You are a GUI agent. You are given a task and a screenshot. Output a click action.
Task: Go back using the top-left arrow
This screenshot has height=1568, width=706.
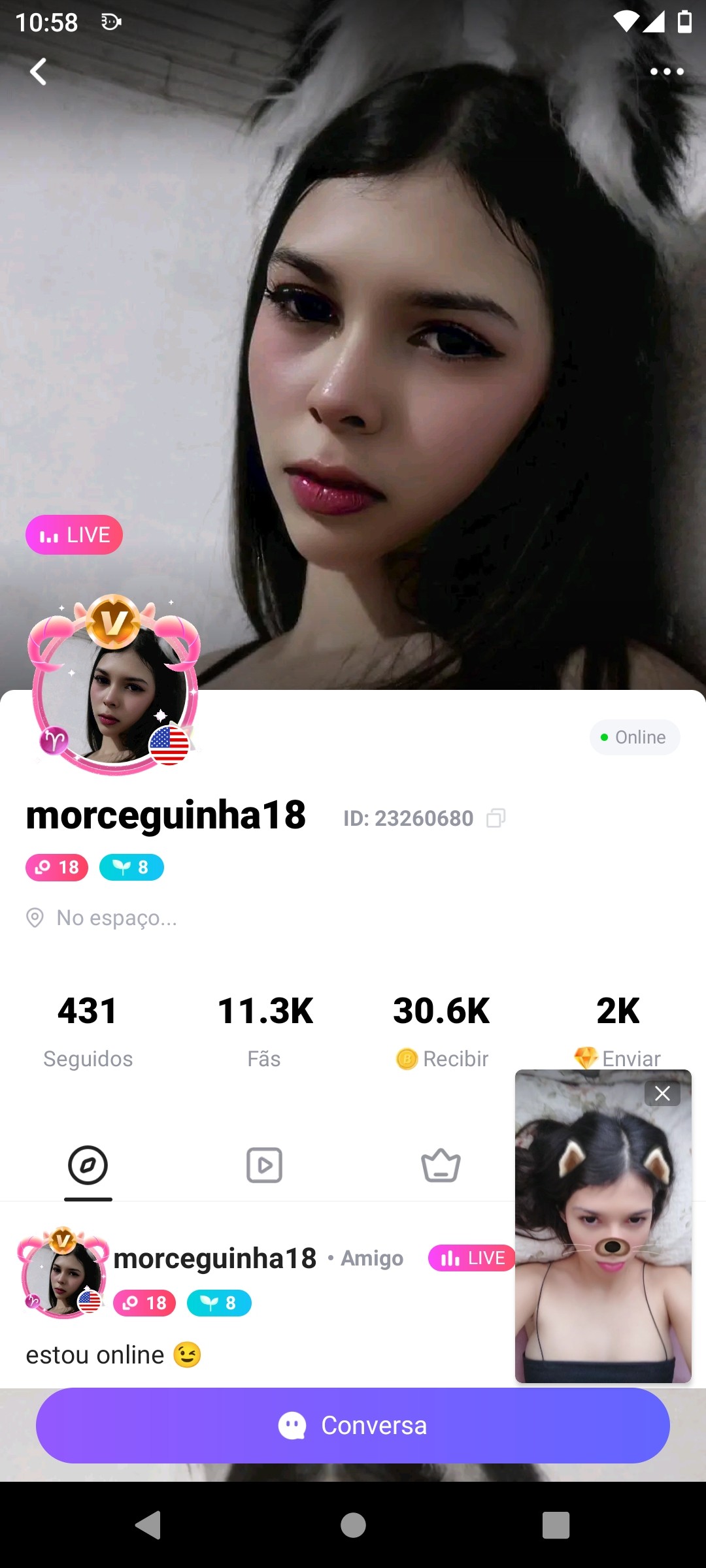(39, 72)
